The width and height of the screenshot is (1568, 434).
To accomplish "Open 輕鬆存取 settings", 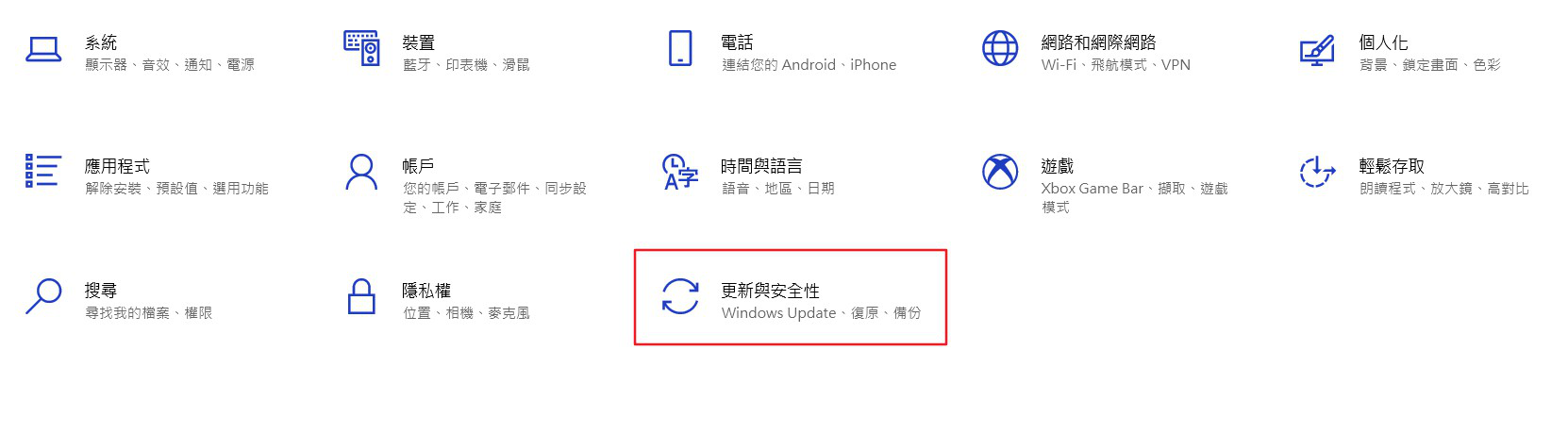I will tap(1392, 167).
